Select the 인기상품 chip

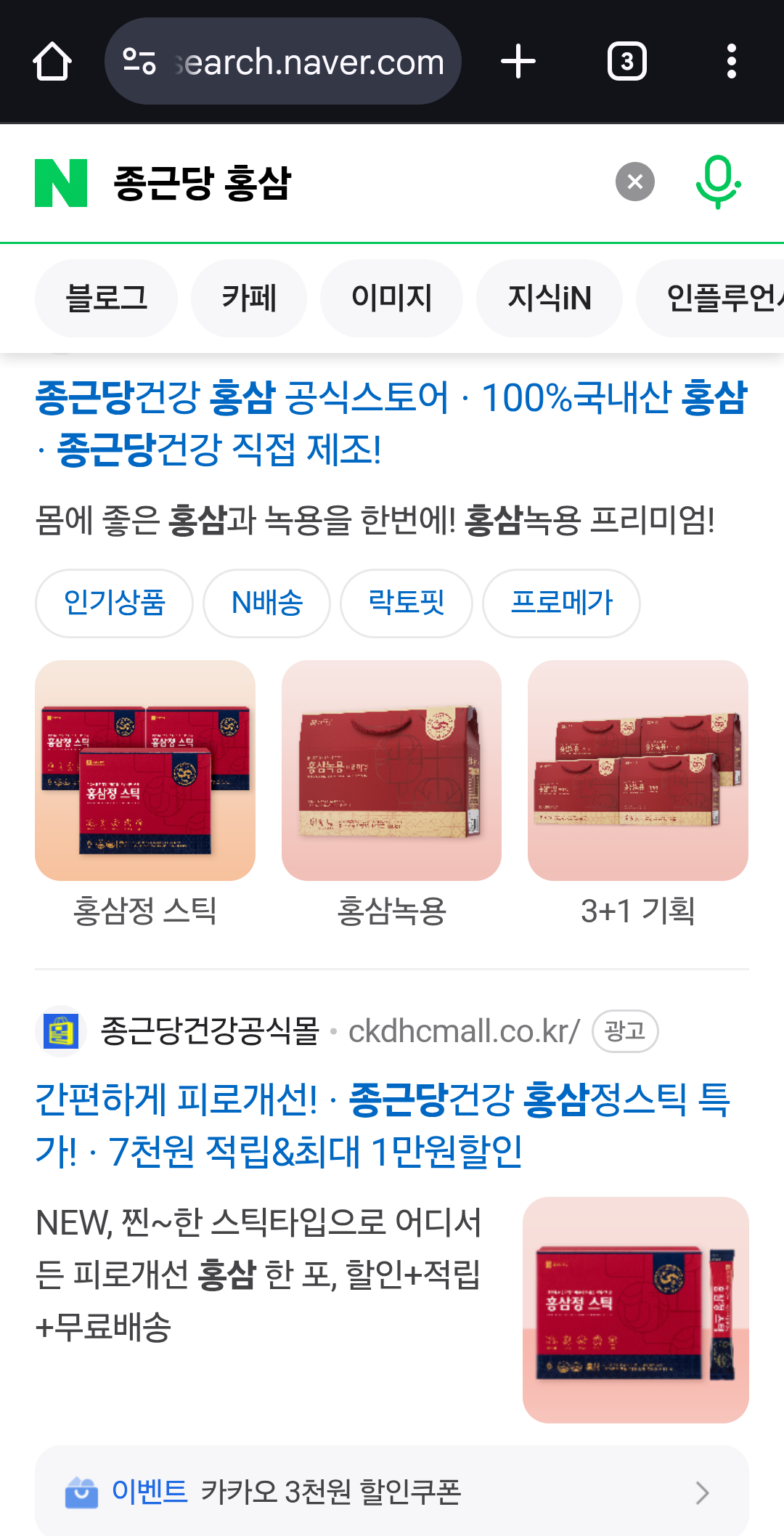(115, 603)
